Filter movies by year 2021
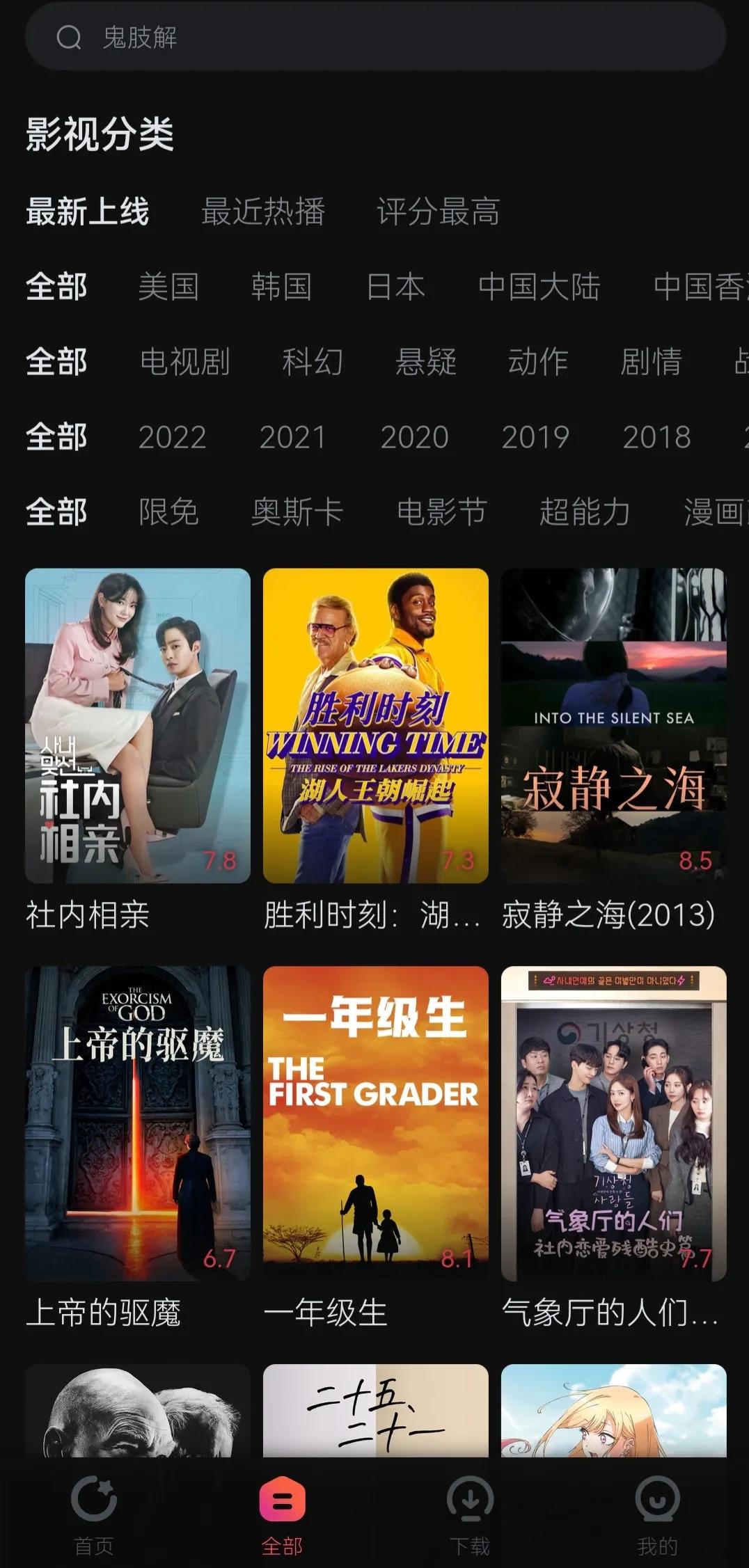Viewport: 749px width, 1568px height. point(292,438)
